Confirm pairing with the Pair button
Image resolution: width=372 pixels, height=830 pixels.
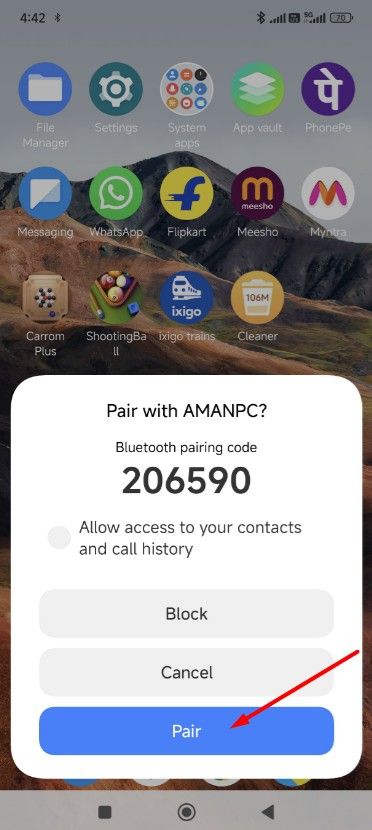[x=186, y=731]
